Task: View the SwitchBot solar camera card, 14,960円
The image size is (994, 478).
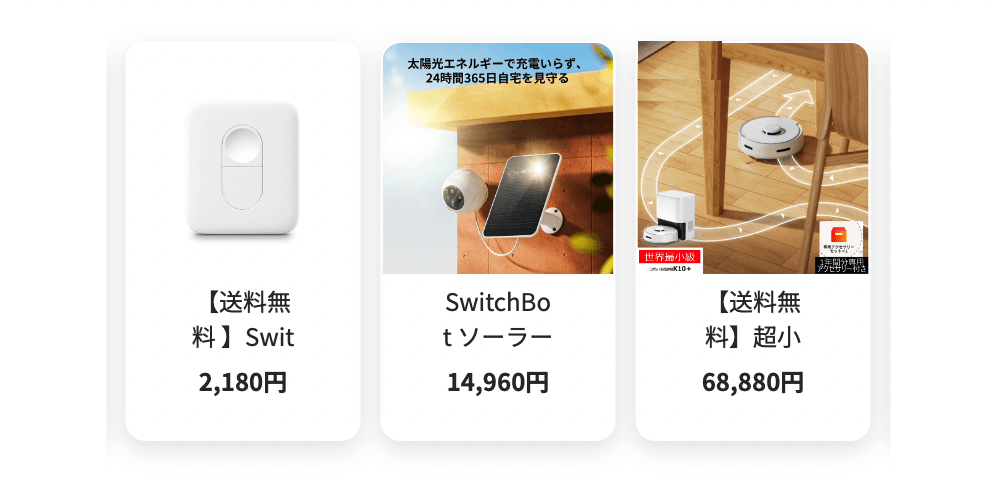Action: click(x=497, y=240)
